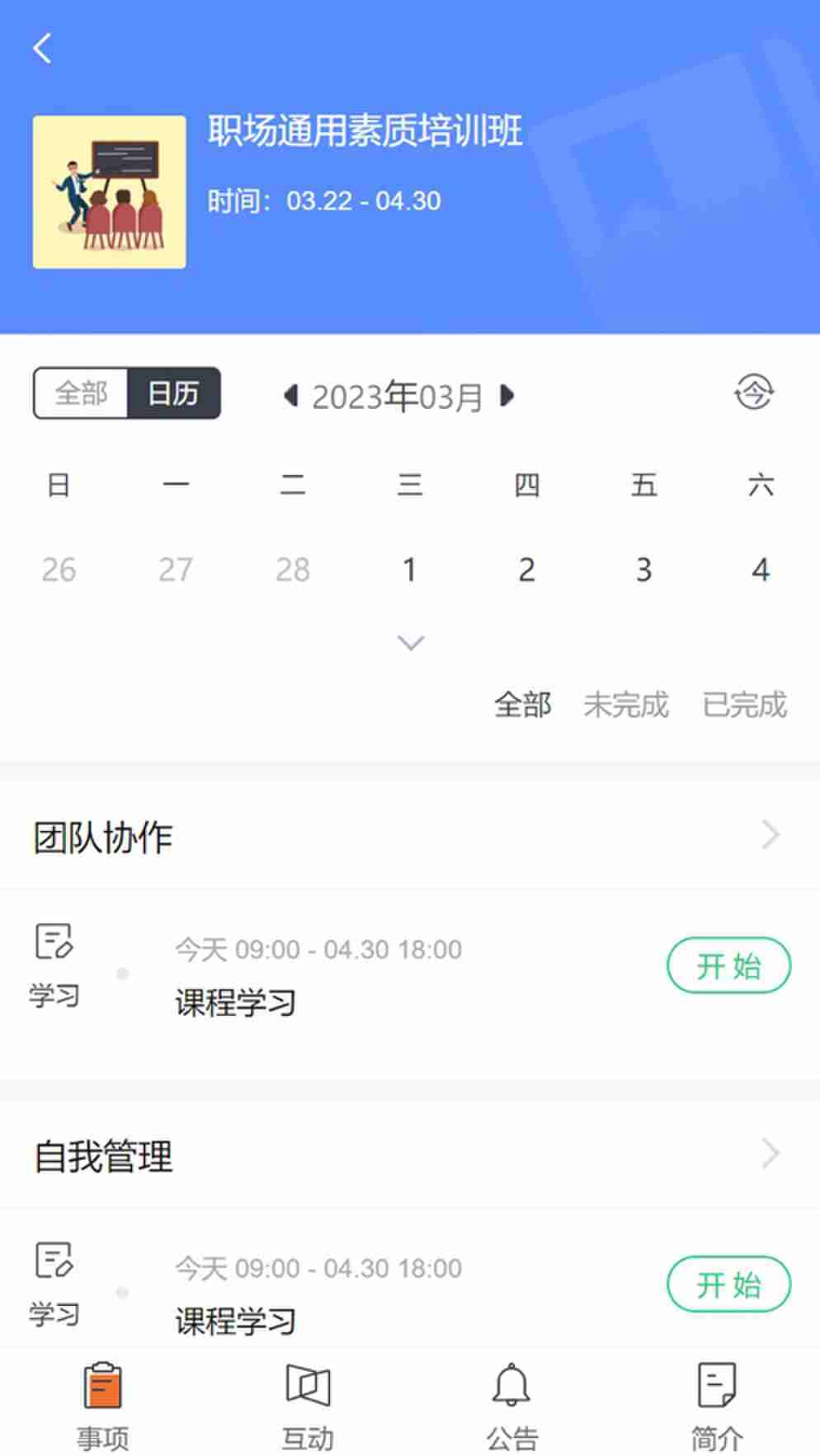
Task: Start the 团队协作 course with 开始
Action: click(728, 965)
